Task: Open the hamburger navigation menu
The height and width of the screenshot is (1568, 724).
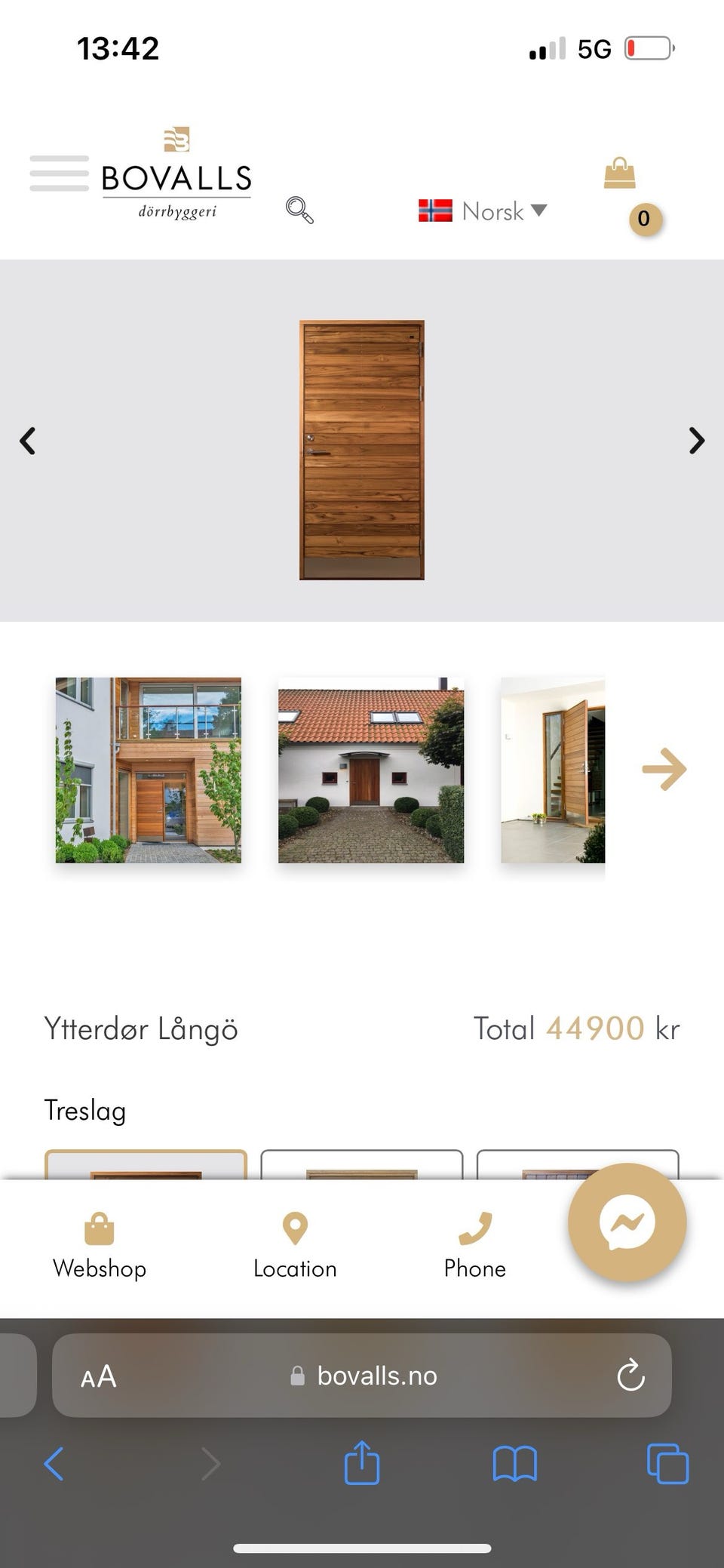Action: (59, 172)
